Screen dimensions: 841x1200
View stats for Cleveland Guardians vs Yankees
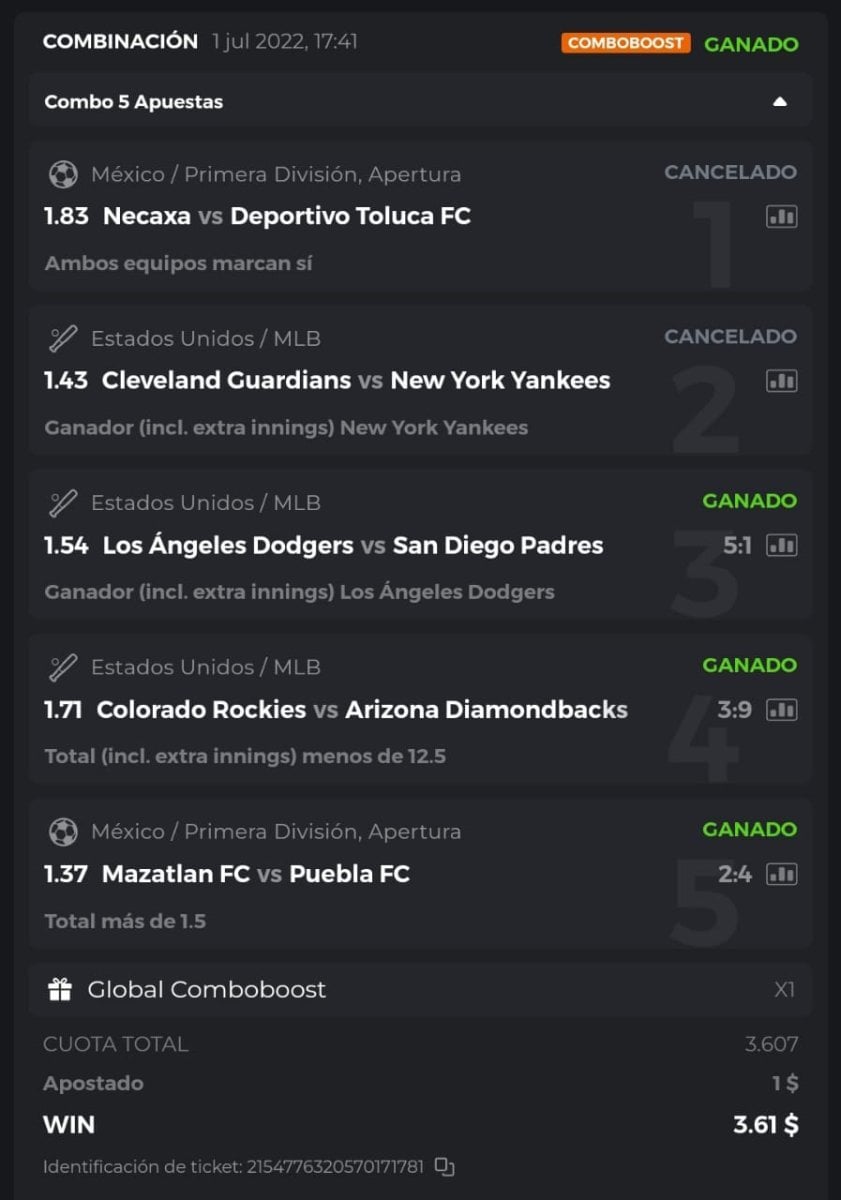781,380
